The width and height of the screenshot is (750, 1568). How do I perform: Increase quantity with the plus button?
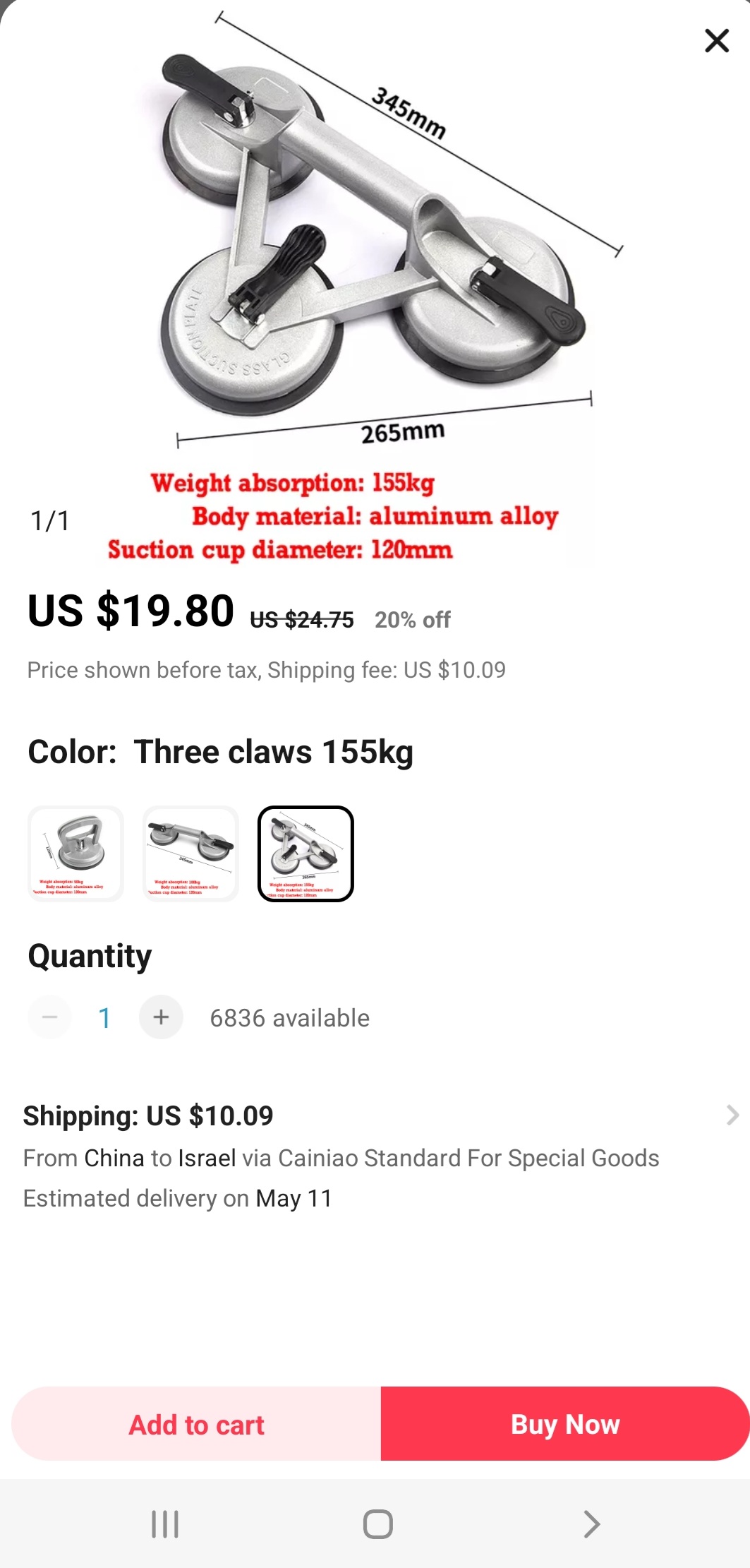click(x=161, y=1017)
